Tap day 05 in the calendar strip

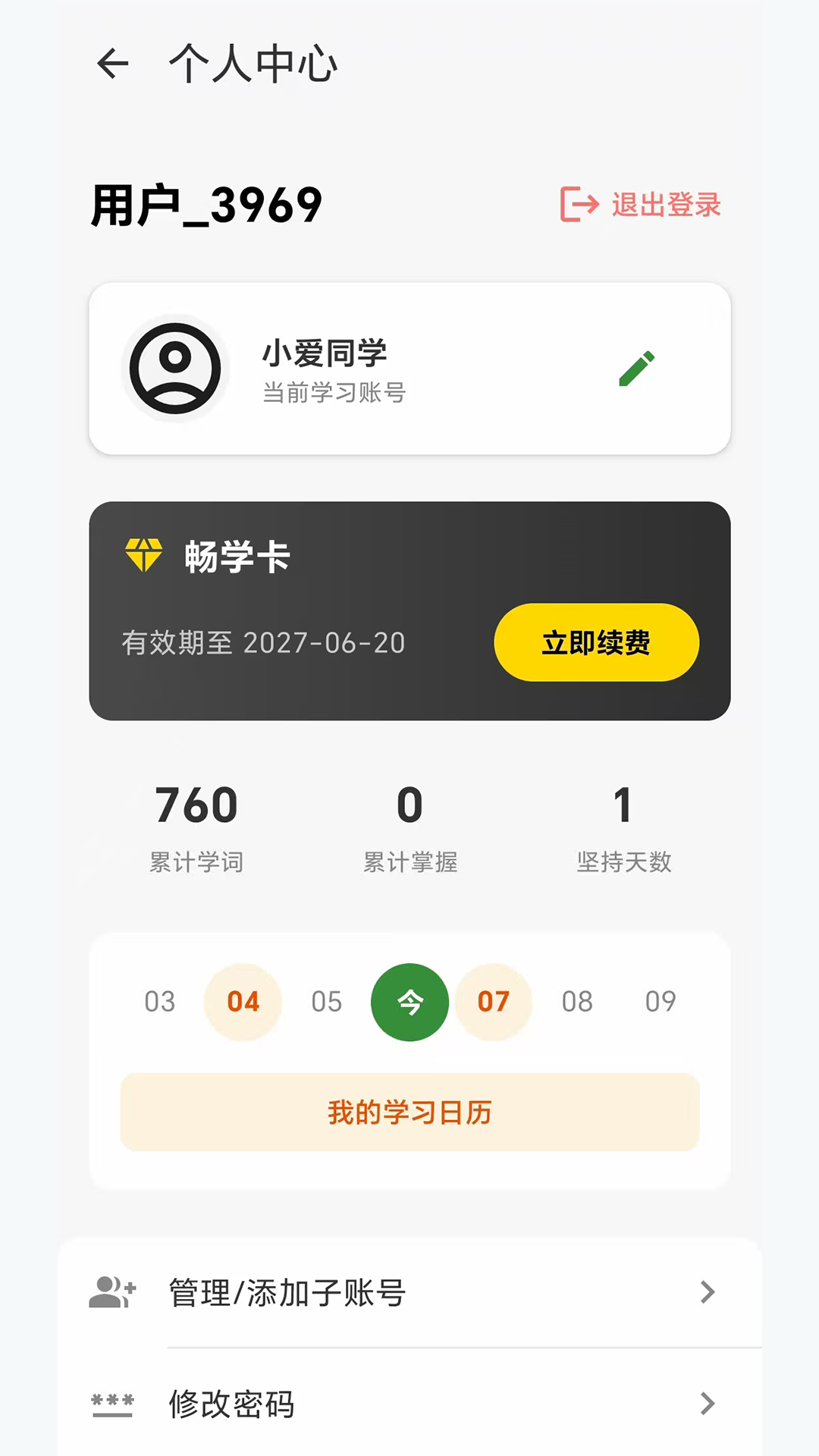(326, 1002)
